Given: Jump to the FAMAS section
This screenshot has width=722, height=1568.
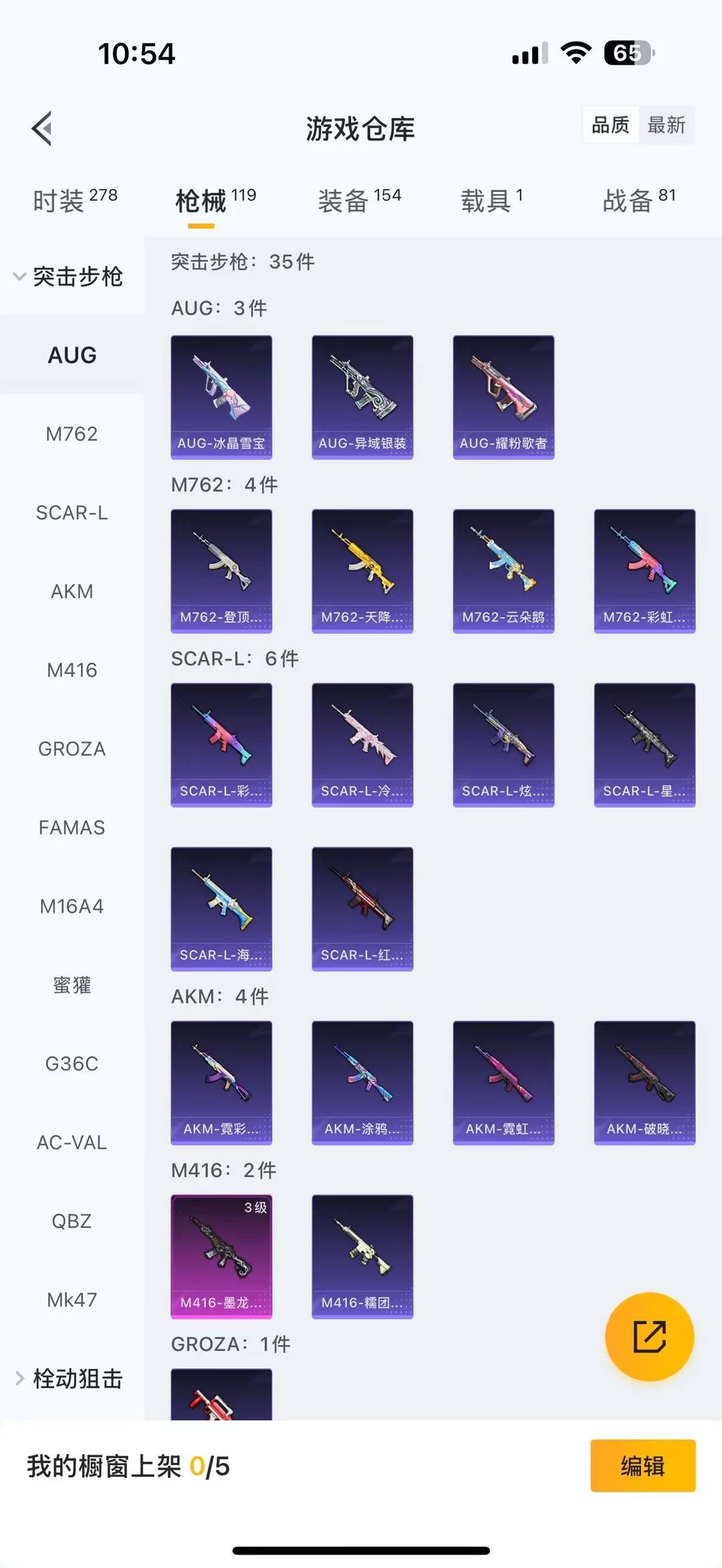Looking at the screenshot, I should 72,828.
